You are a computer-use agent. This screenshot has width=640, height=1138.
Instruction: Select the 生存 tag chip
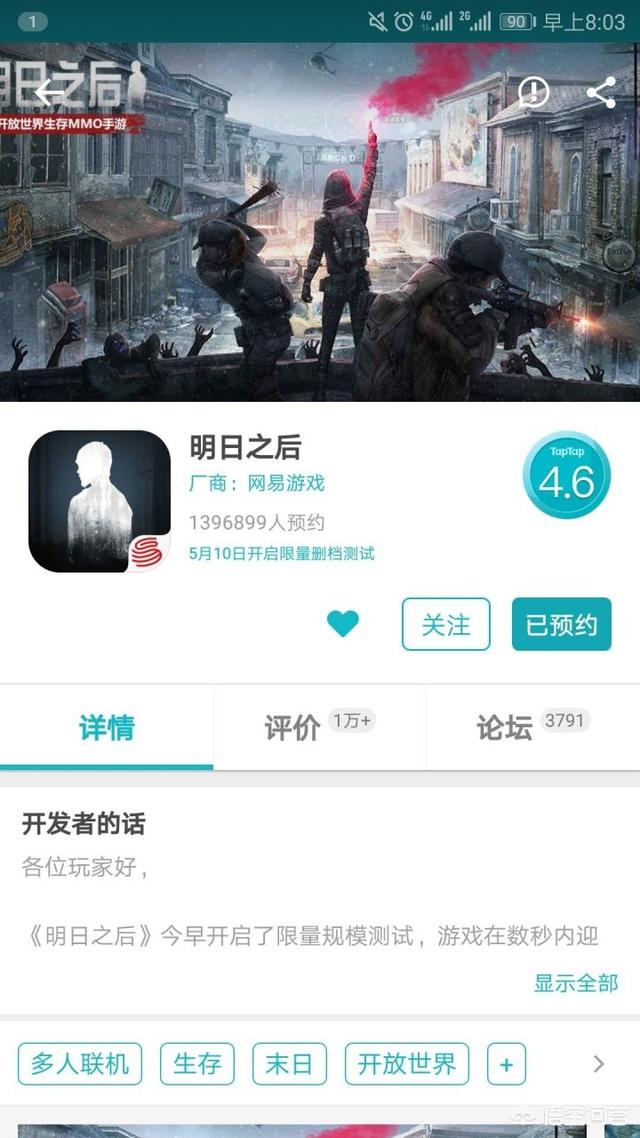[x=197, y=1063]
